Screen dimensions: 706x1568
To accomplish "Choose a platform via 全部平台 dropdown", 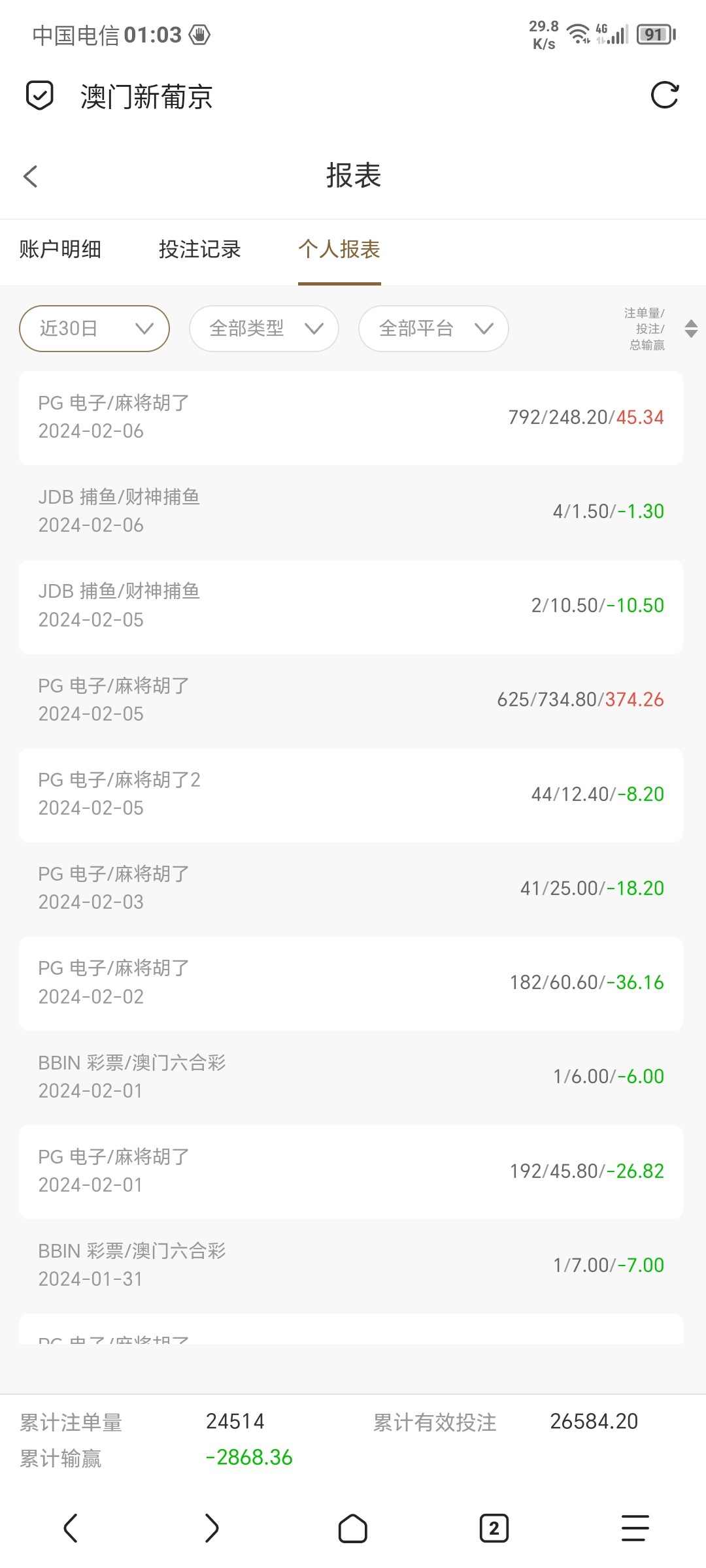I will (x=433, y=329).
